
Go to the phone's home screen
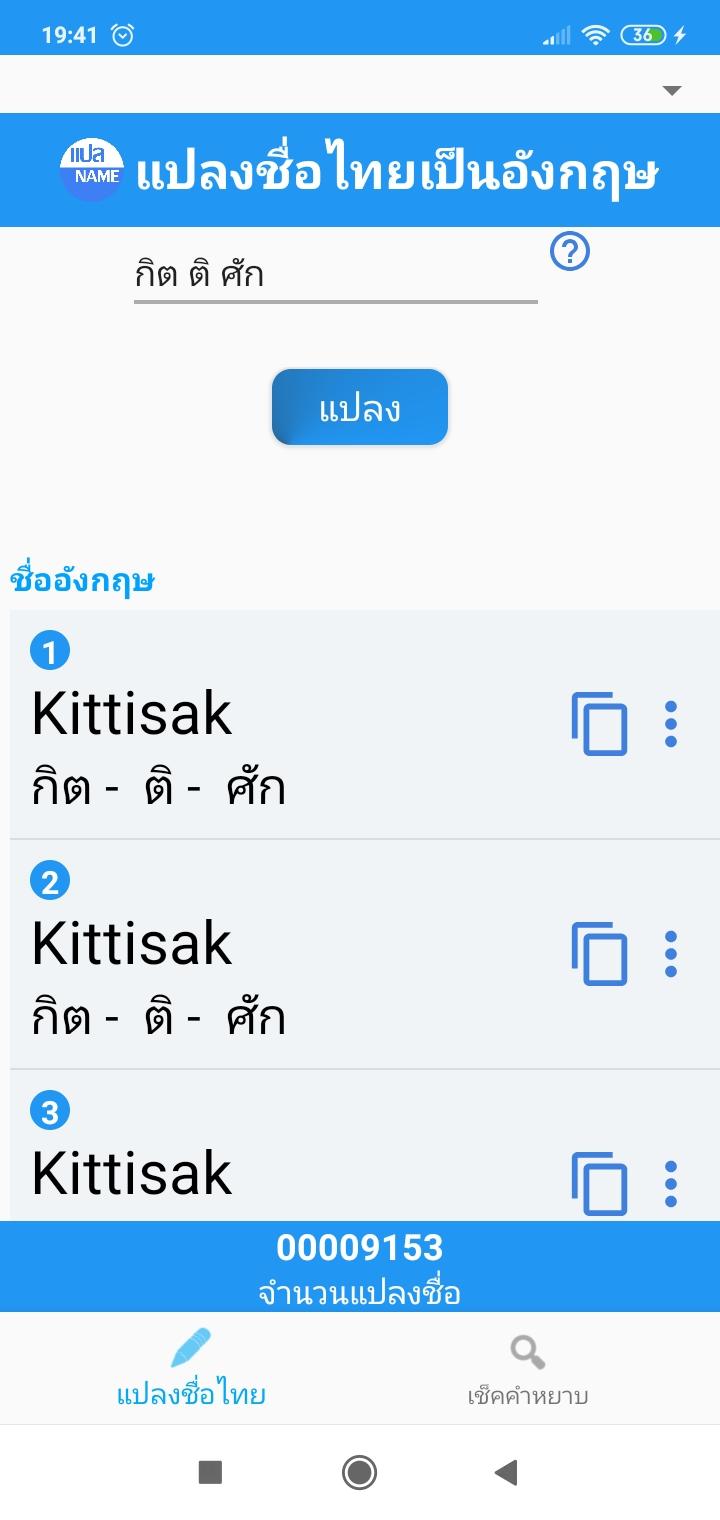coord(359,1472)
